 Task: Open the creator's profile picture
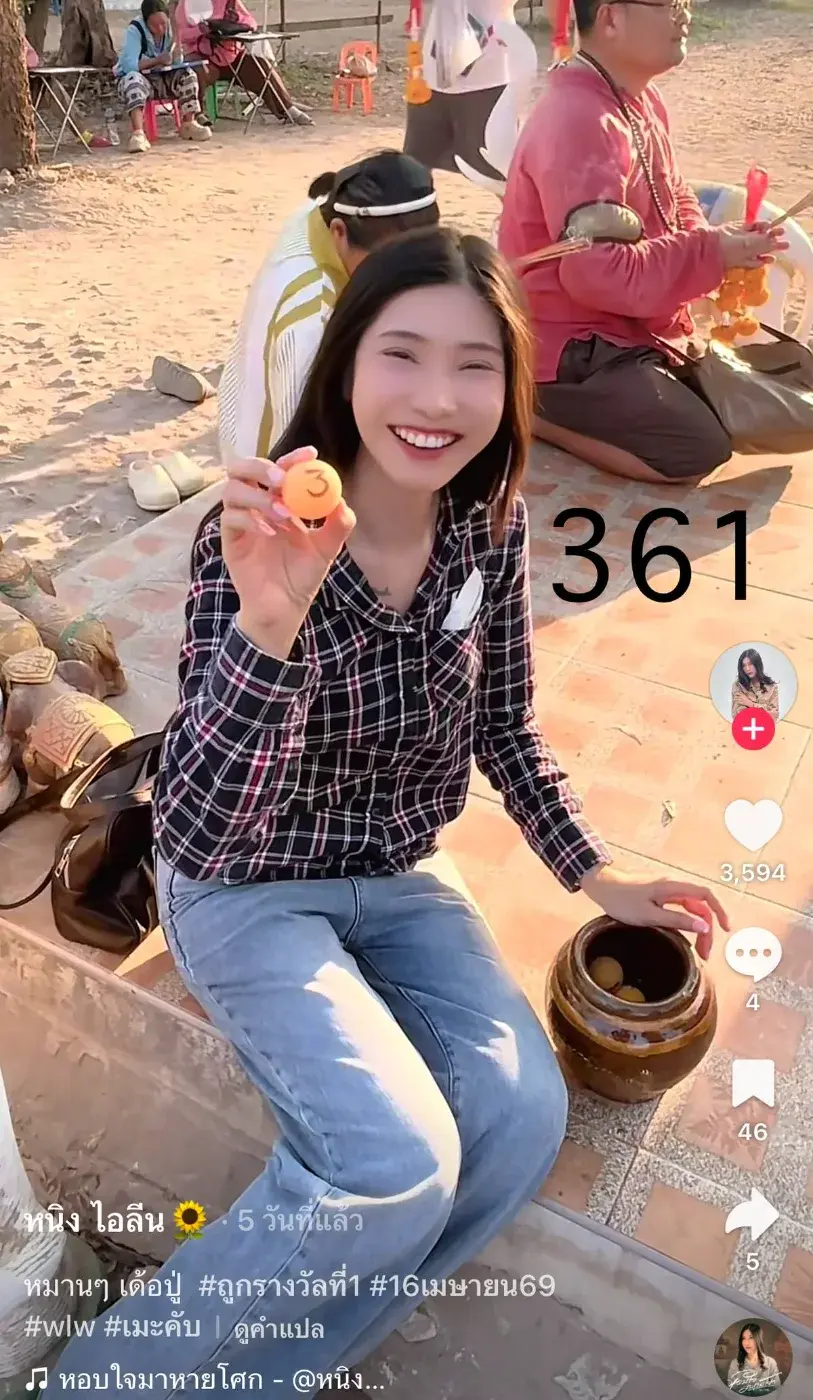point(753,682)
